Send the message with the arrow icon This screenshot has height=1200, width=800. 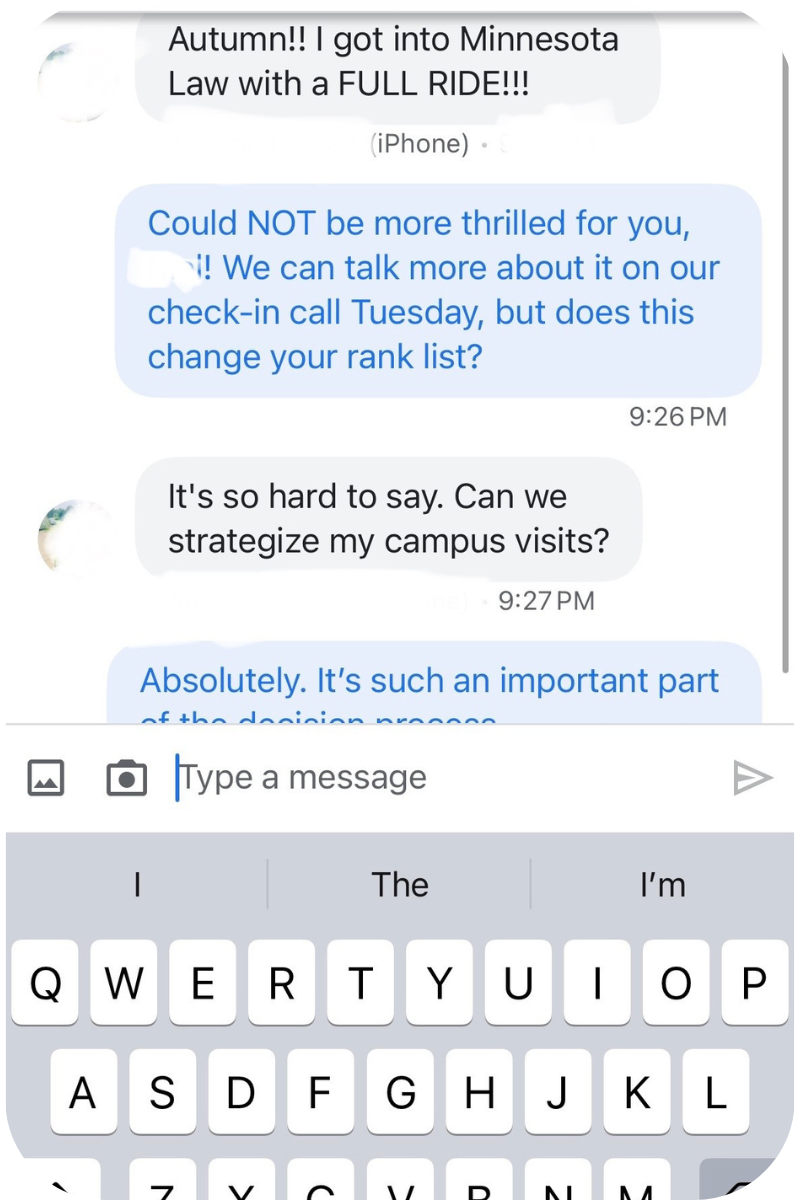coord(752,777)
